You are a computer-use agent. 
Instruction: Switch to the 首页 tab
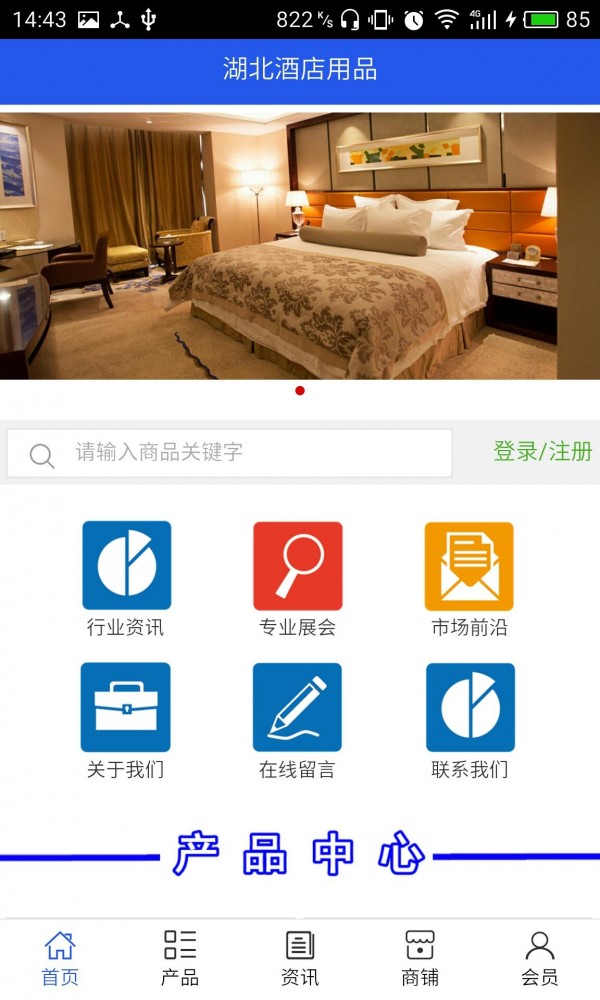click(x=60, y=958)
